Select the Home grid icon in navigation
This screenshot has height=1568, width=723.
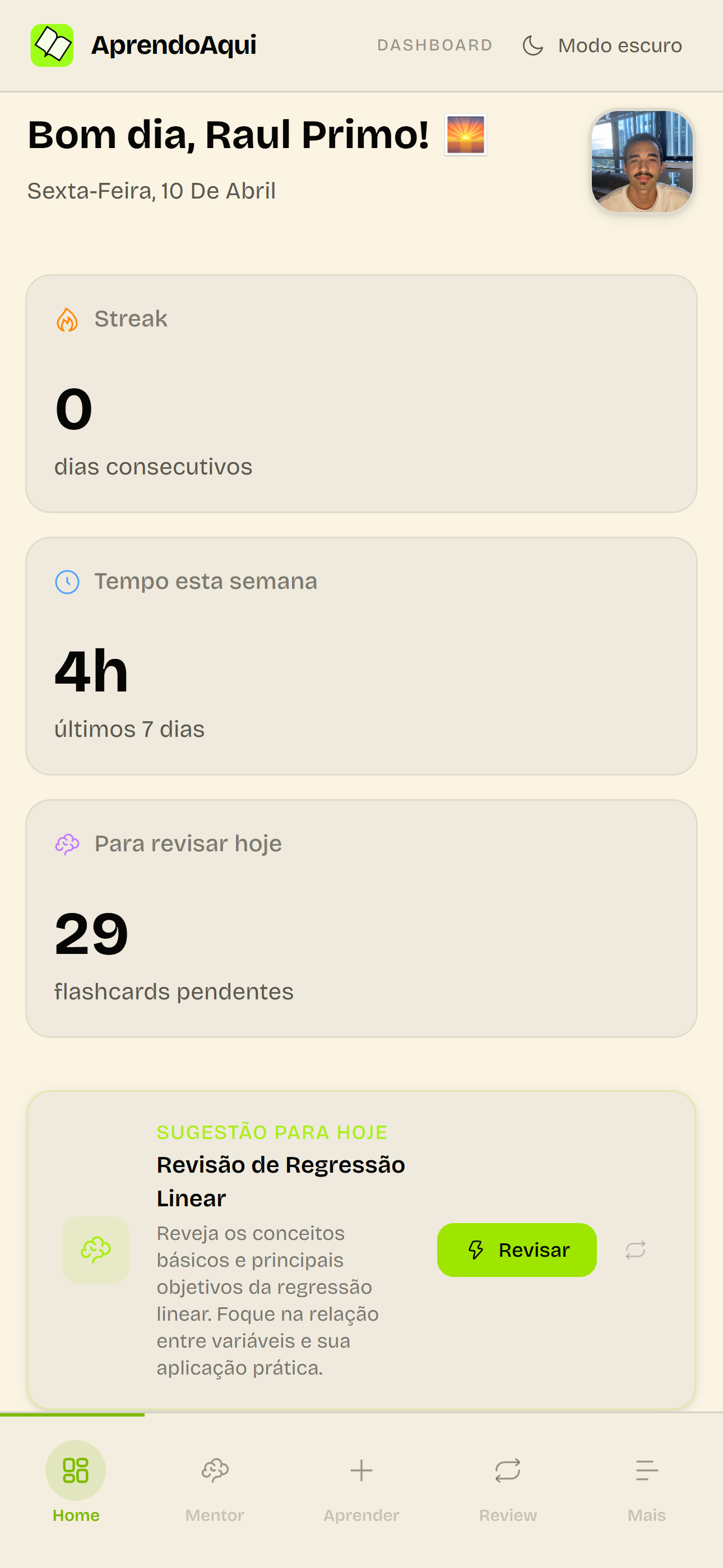pyautogui.click(x=76, y=1470)
